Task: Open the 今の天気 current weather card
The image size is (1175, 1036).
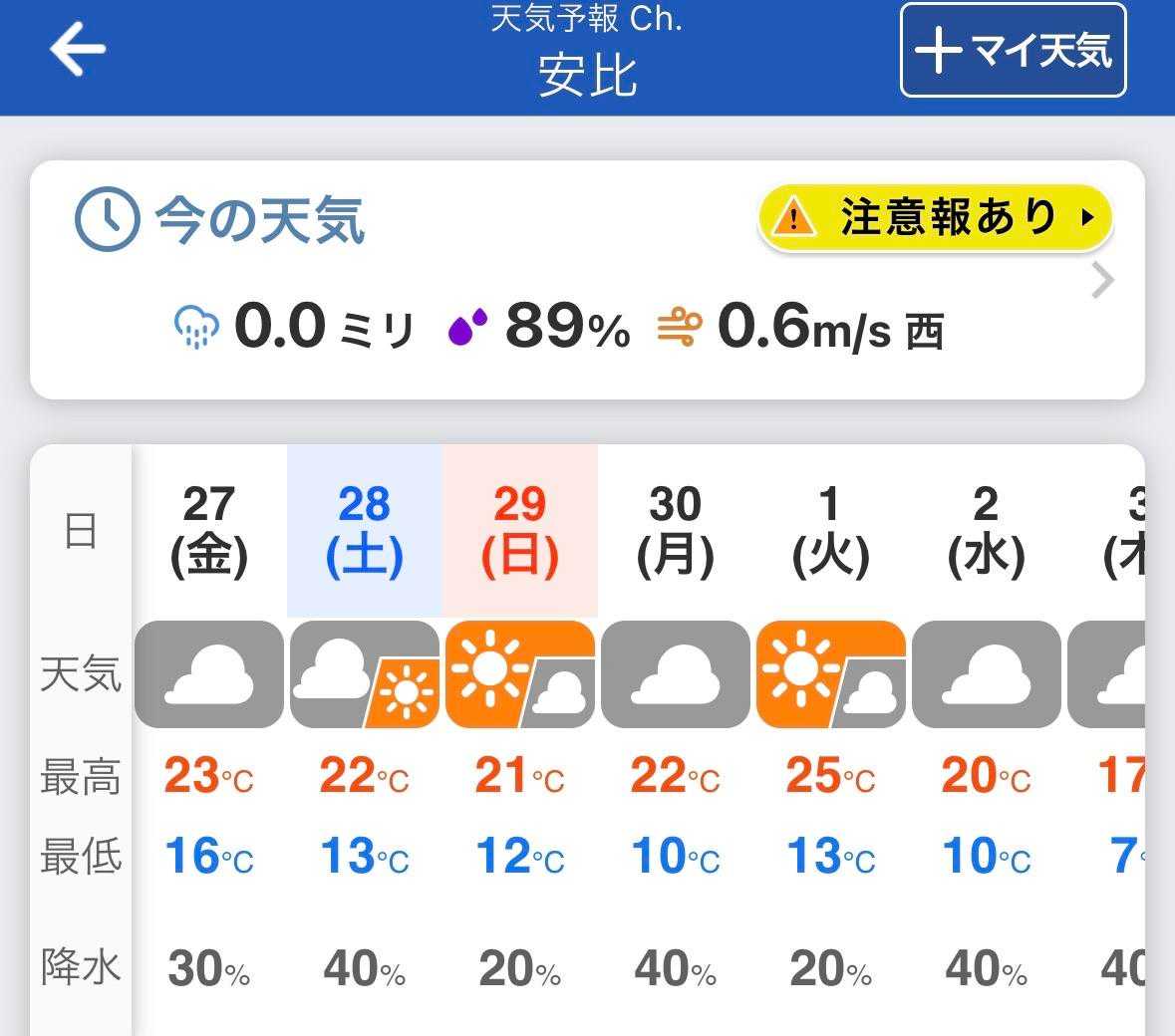Action: point(587,279)
